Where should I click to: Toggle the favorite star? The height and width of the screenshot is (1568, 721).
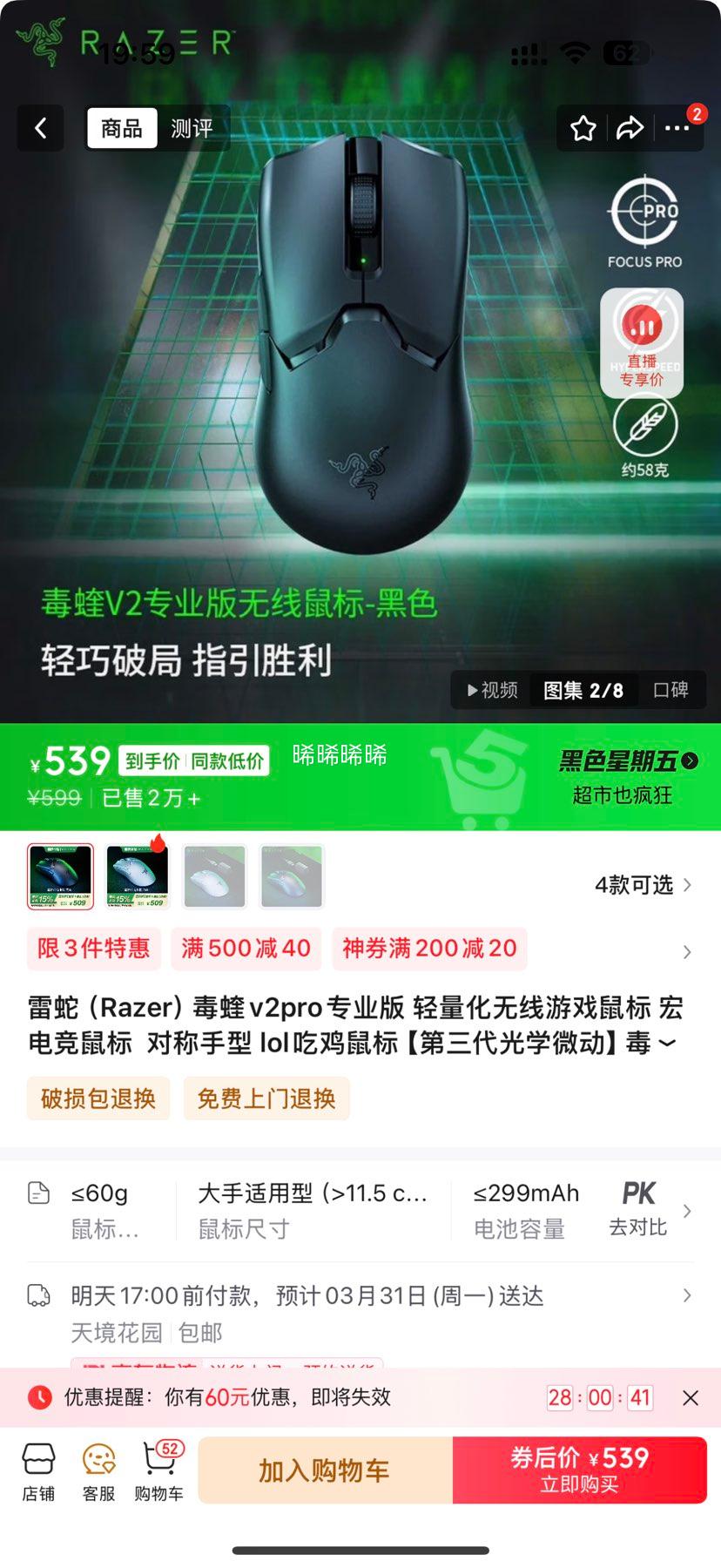coord(583,128)
